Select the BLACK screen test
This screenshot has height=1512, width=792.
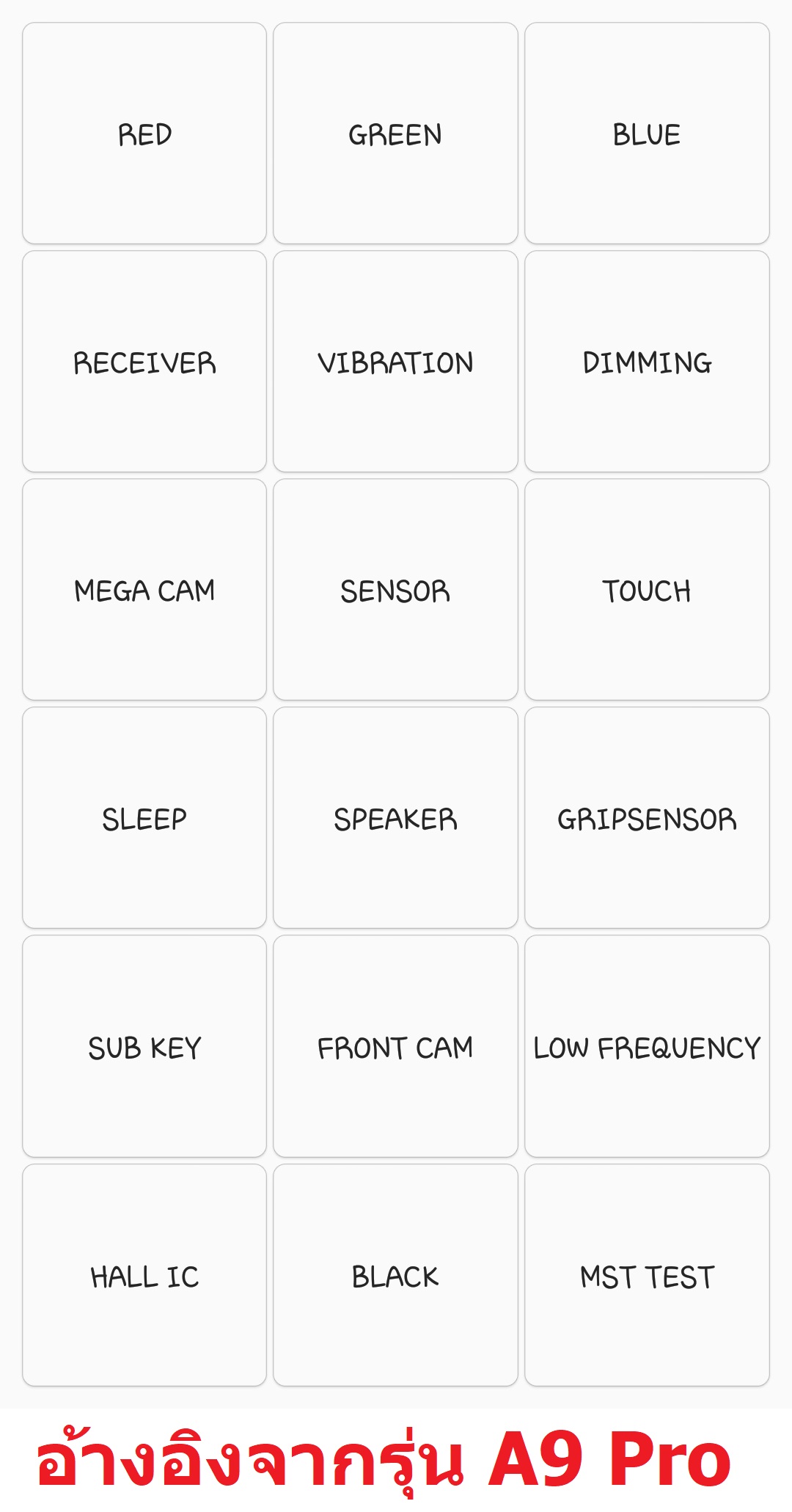click(x=395, y=1275)
